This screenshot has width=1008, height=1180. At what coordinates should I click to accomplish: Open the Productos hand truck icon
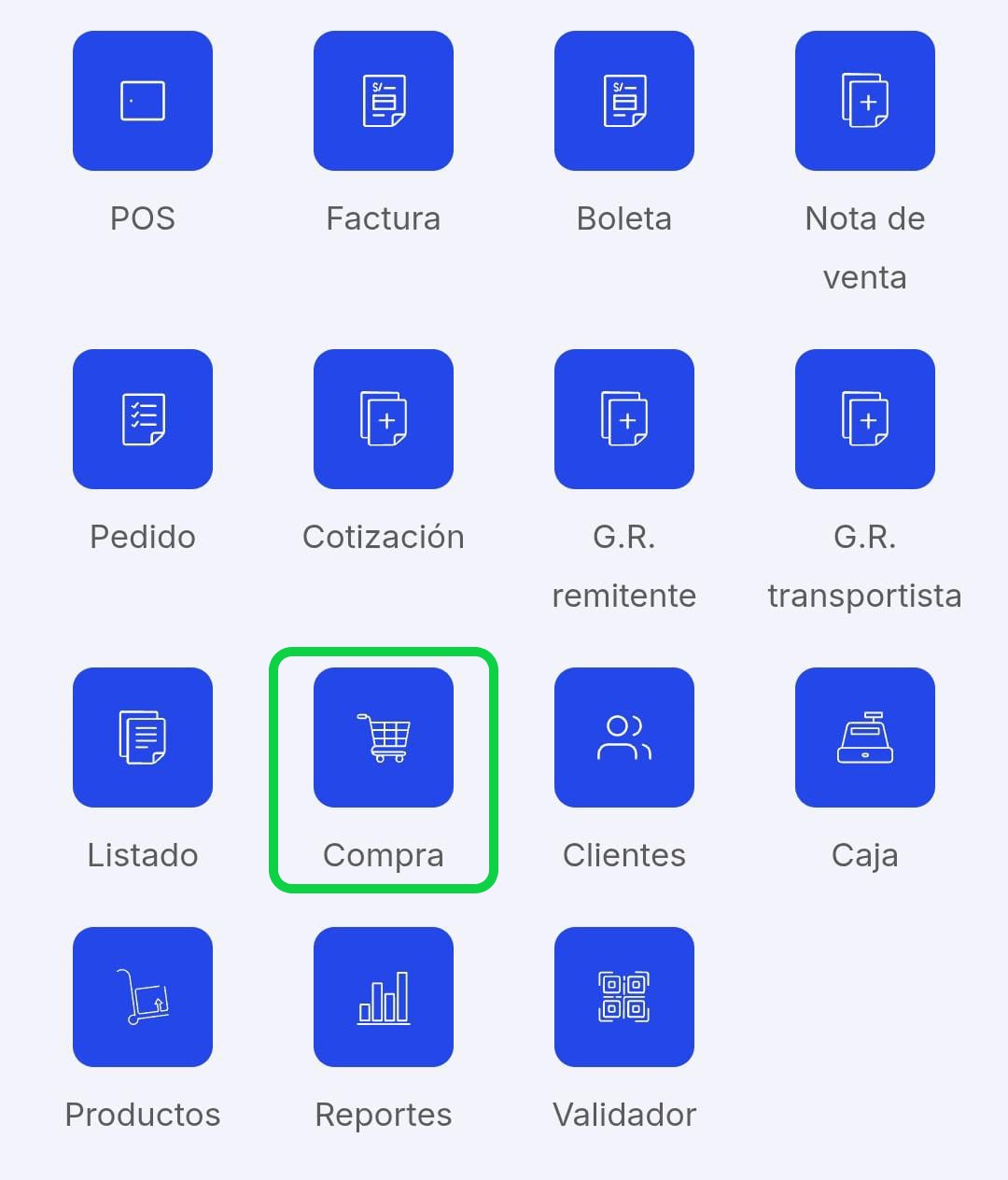[142, 996]
